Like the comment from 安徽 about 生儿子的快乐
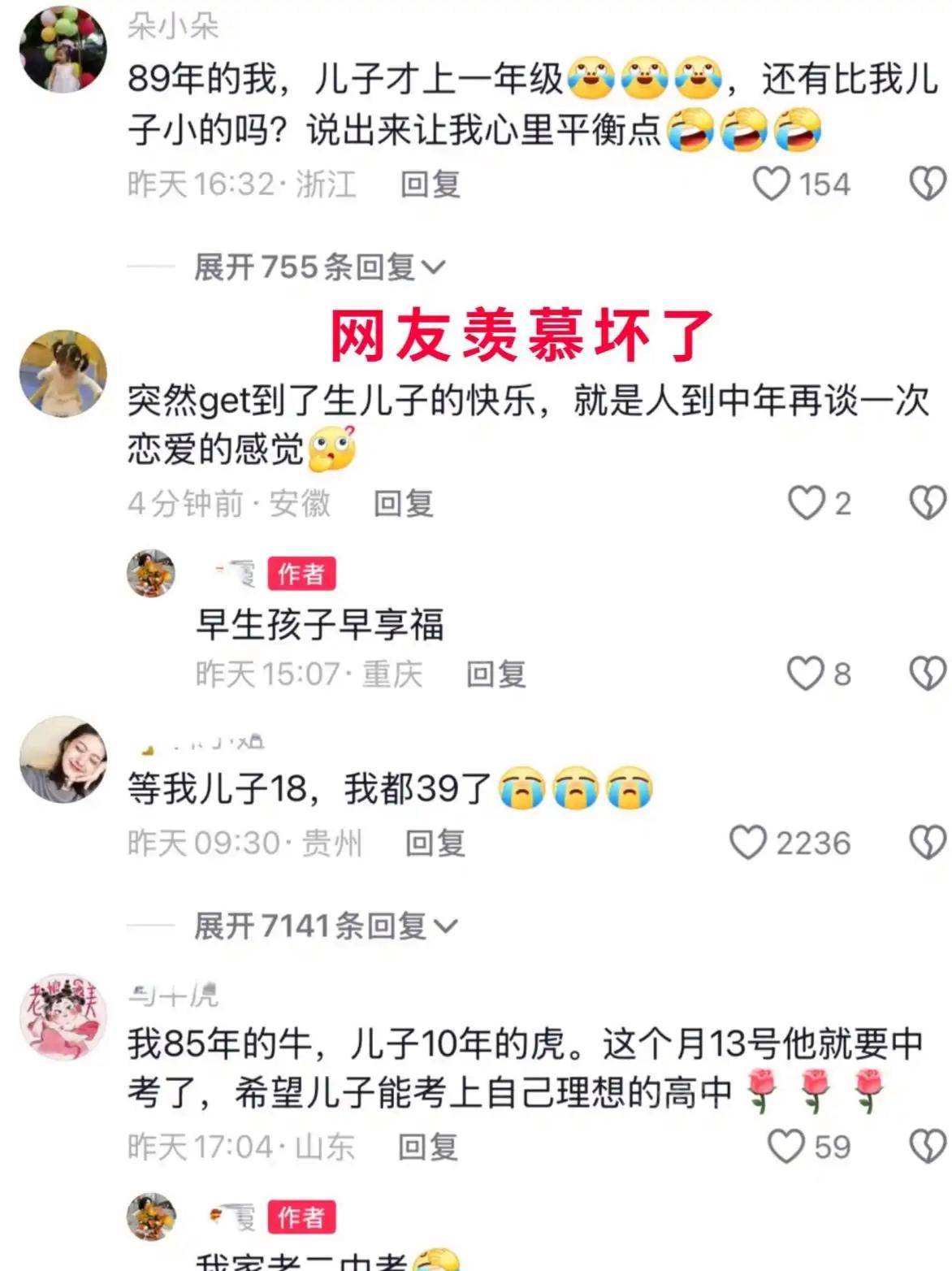 coord(806,503)
